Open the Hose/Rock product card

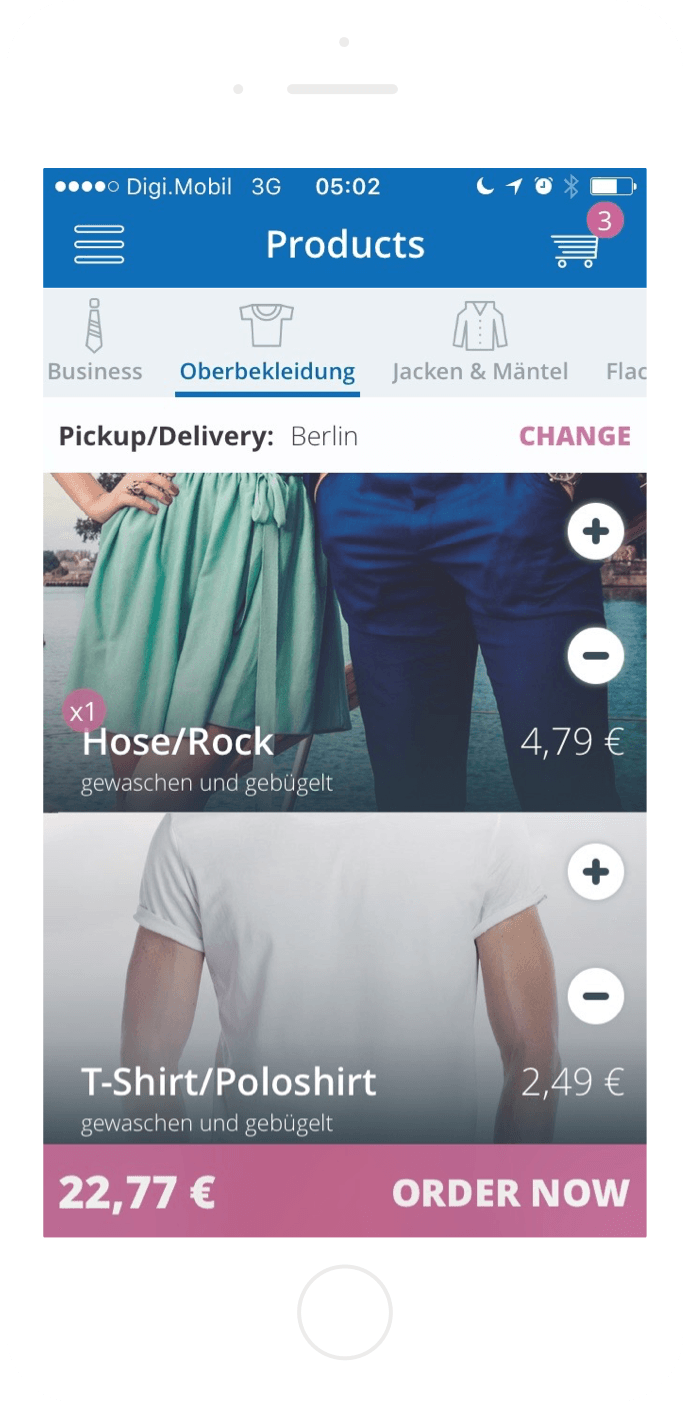(300, 640)
